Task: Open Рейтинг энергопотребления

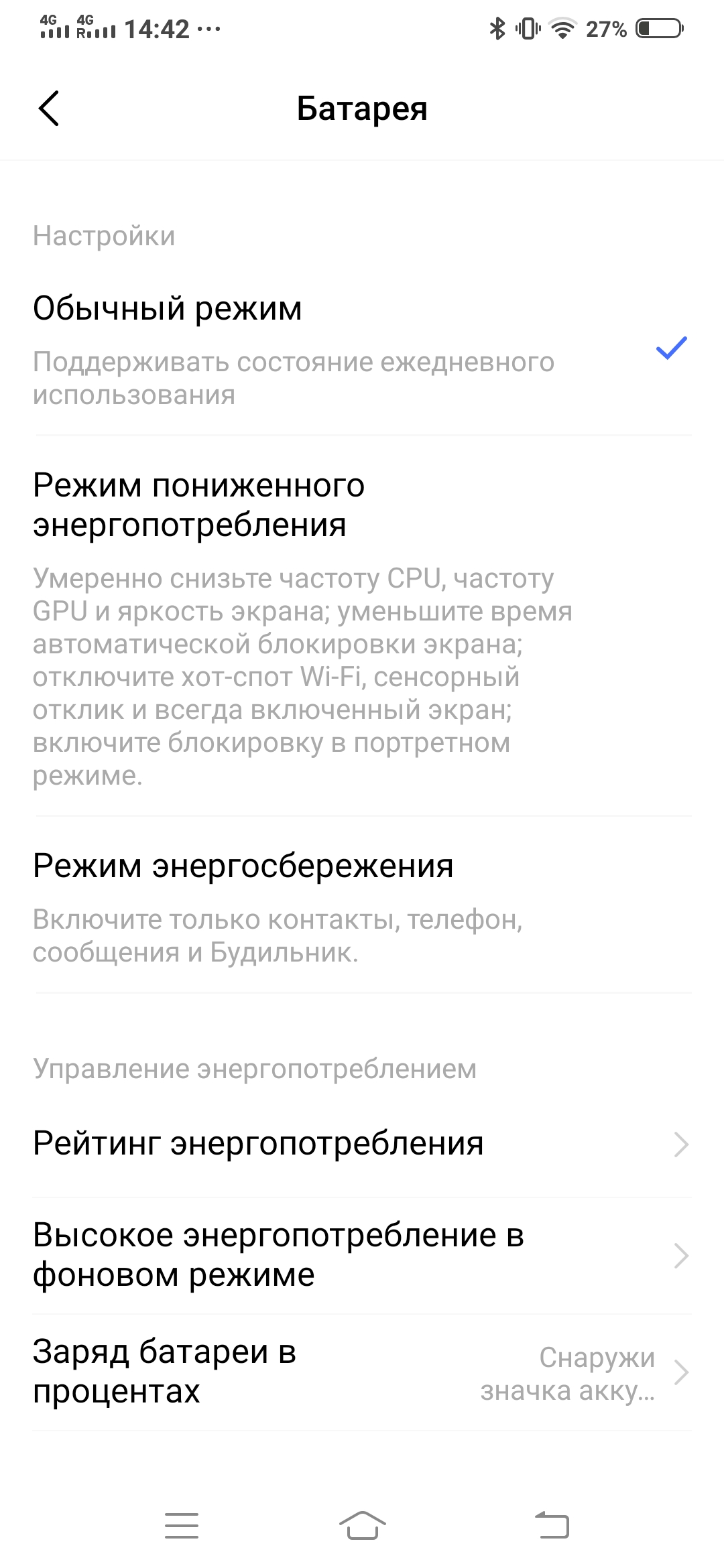Action: (x=362, y=1144)
